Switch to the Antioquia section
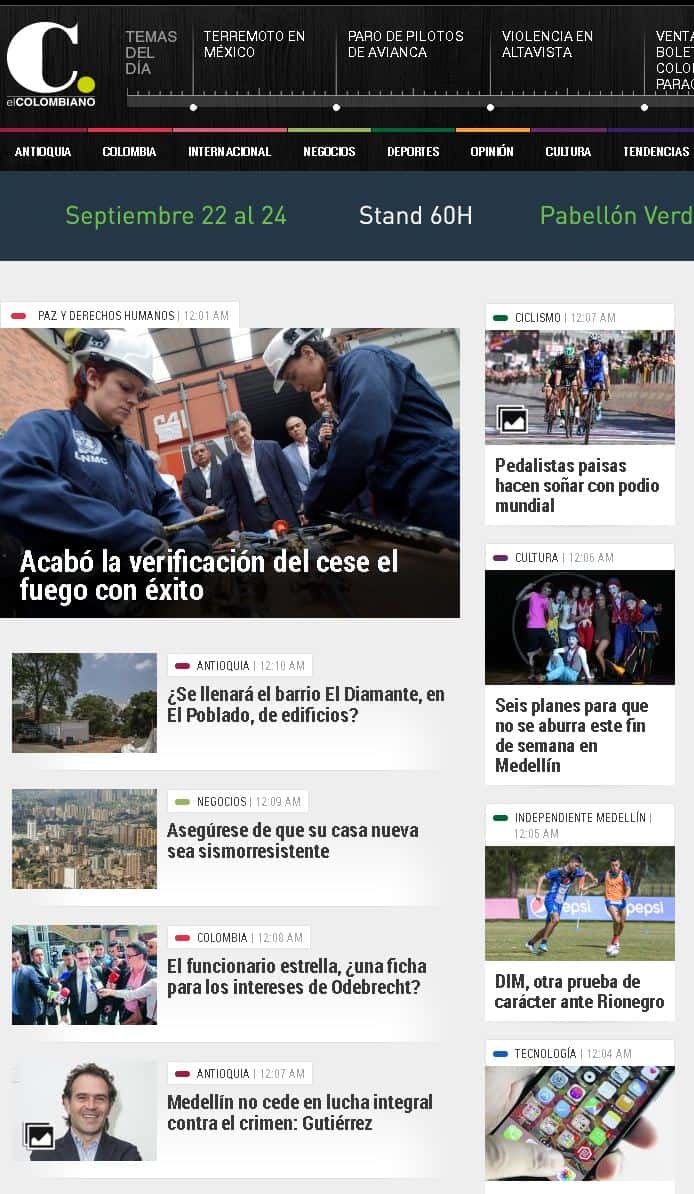694x1194 pixels. (x=43, y=152)
